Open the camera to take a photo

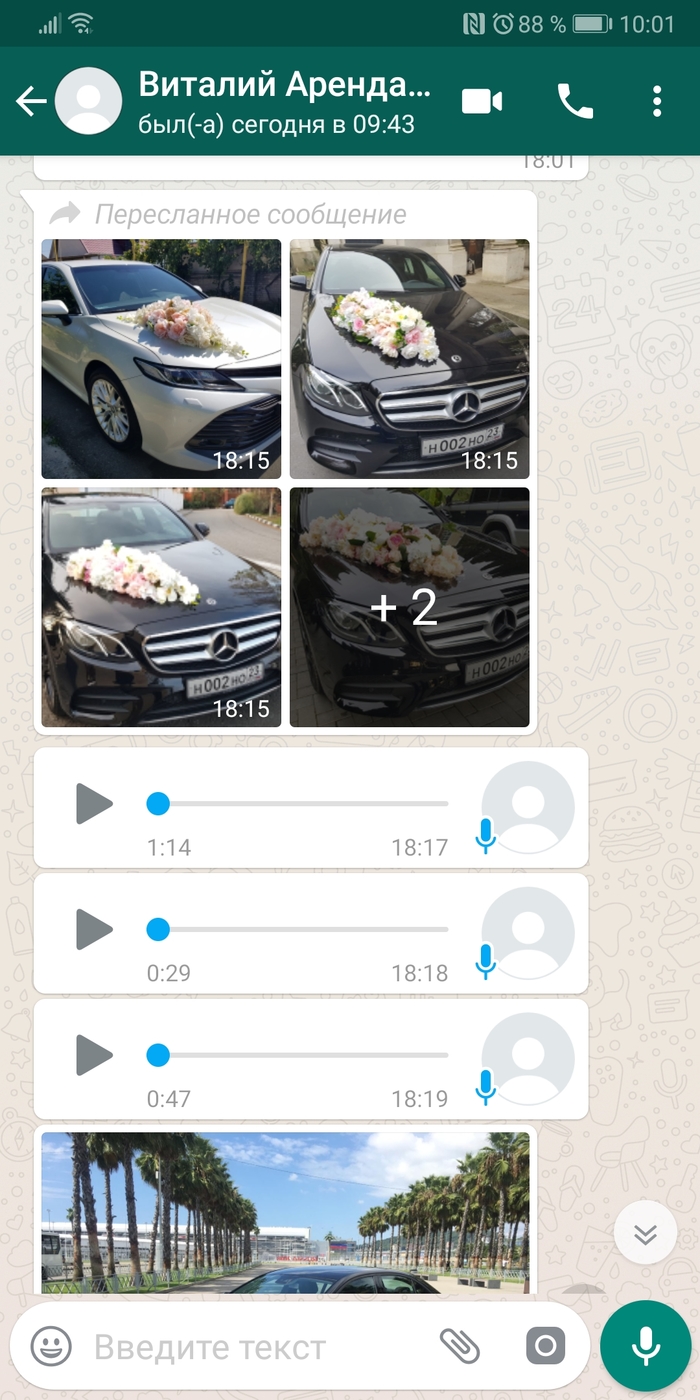pyautogui.click(x=545, y=1346)
